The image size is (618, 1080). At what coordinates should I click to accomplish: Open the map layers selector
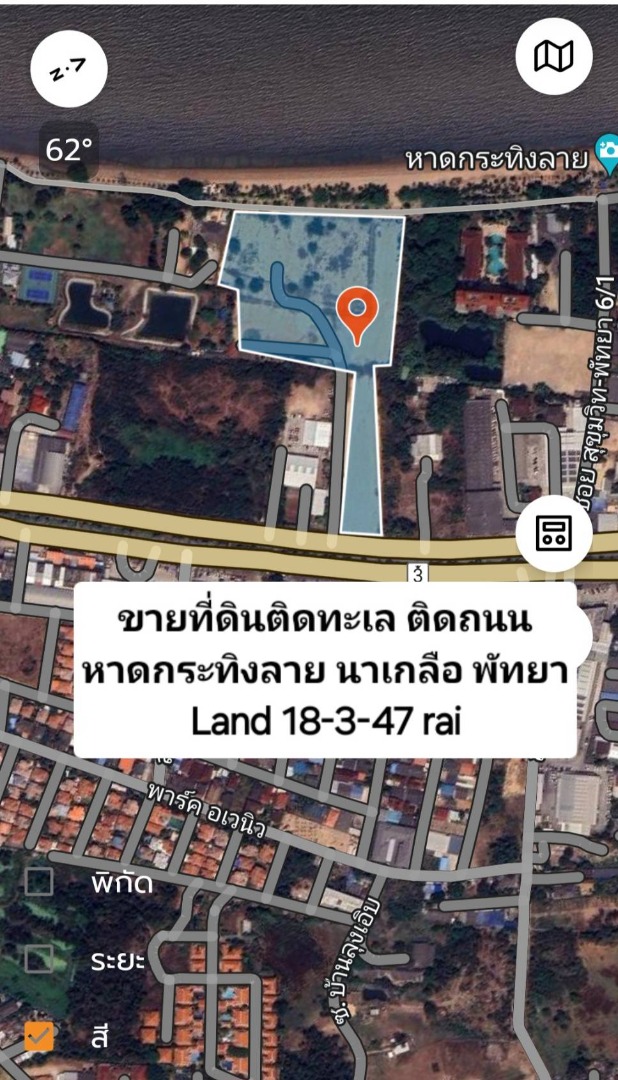pyautogui.click(x=553, y=56)
